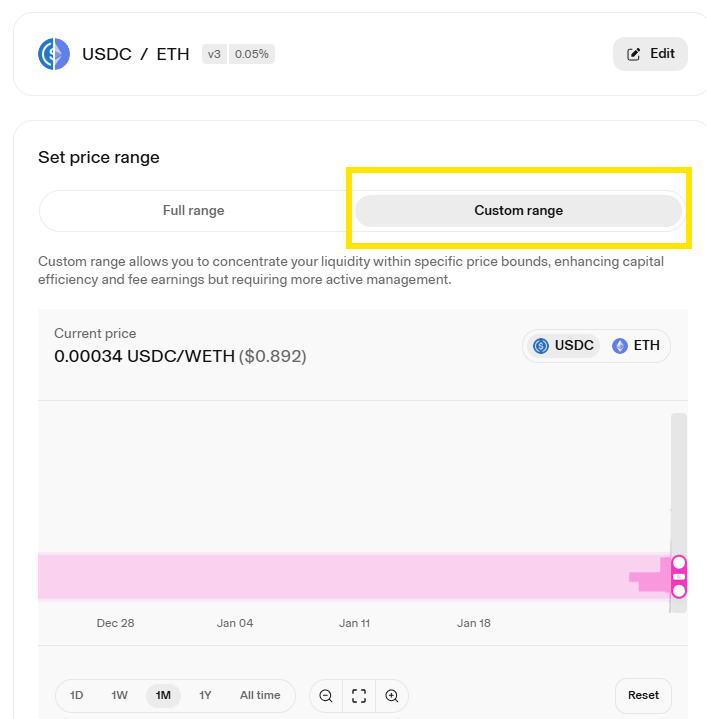This screenshot has width=707, height=719.
Task: Zoom out the price chart
Action: tap(326, 696)
